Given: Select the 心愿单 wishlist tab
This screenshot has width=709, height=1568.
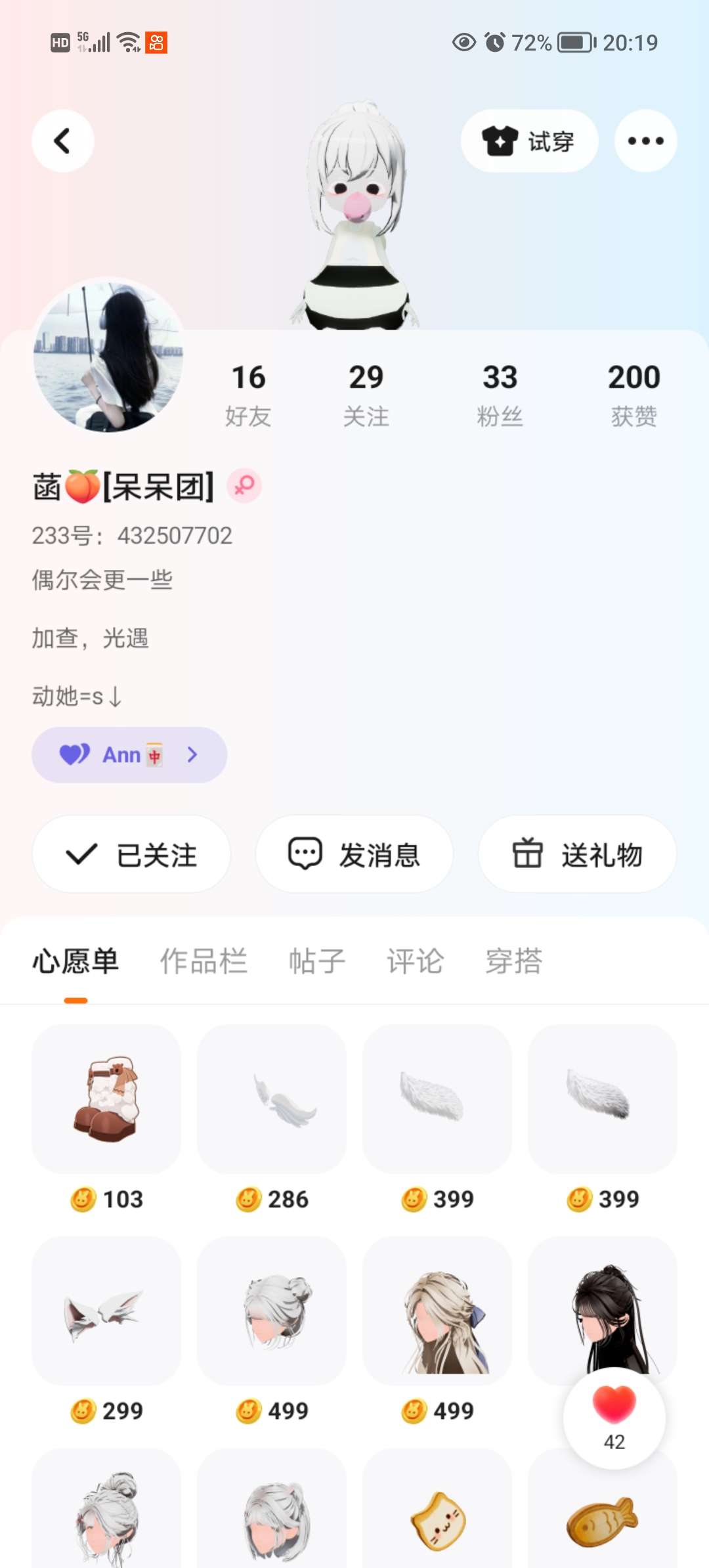Looking at the screenshot, I should pos(75,961).
